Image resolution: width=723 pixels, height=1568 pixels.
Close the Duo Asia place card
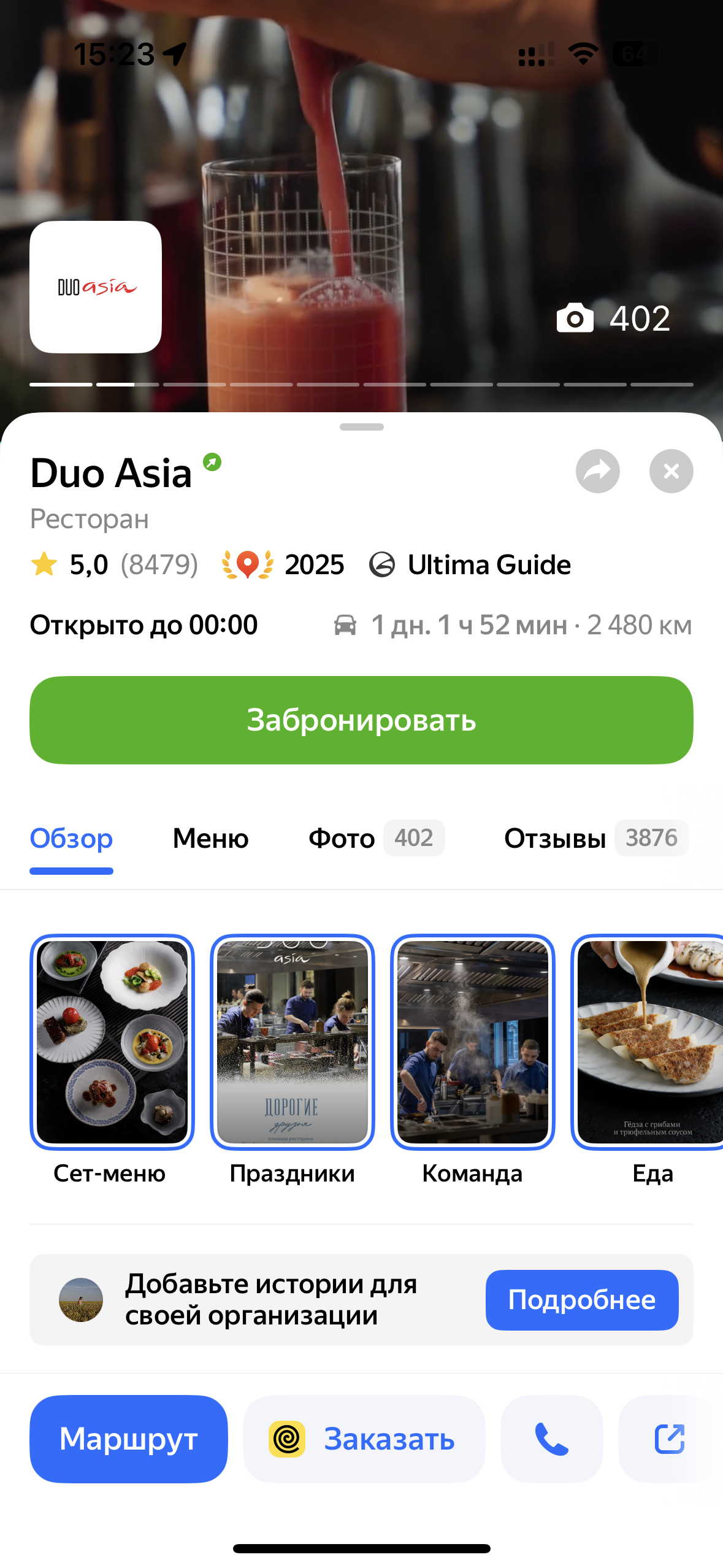tap(671, 471)
